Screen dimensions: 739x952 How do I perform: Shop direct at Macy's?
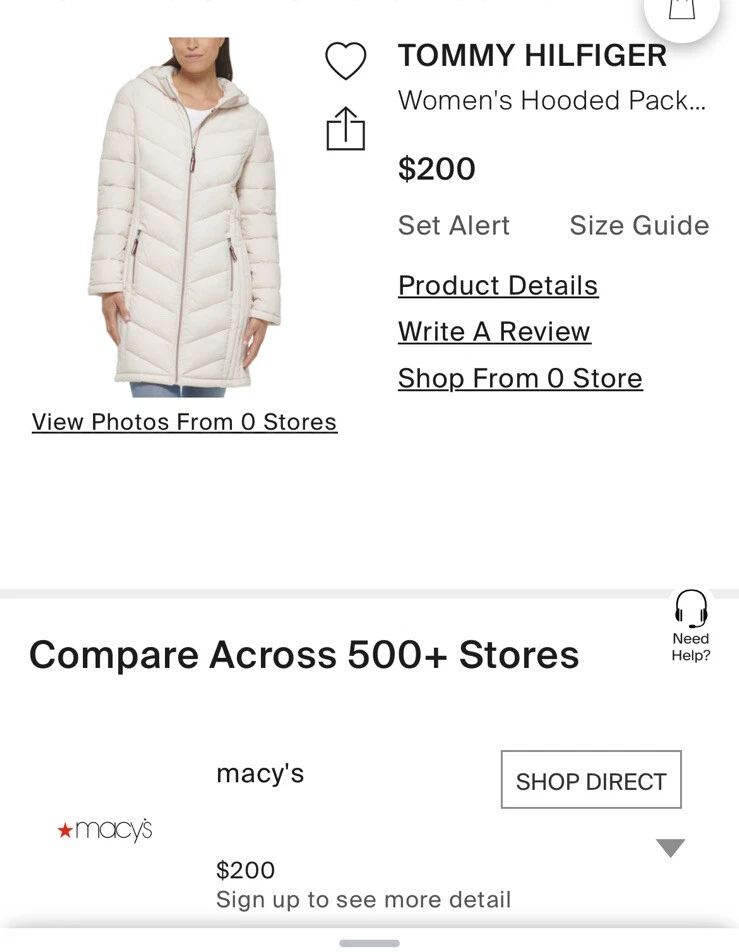[591, 780]
